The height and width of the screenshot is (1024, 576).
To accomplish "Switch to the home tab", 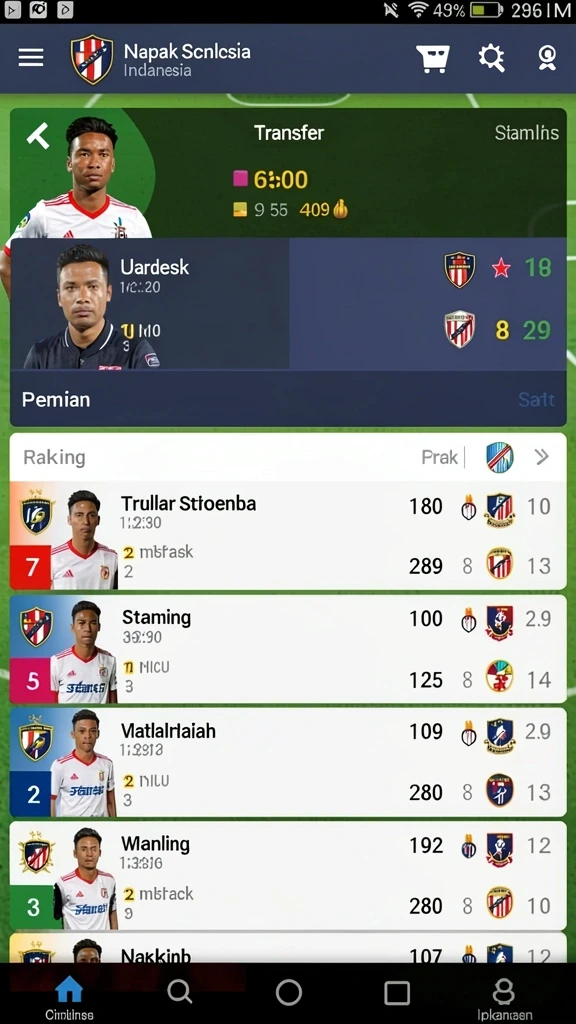I will 69,999.
